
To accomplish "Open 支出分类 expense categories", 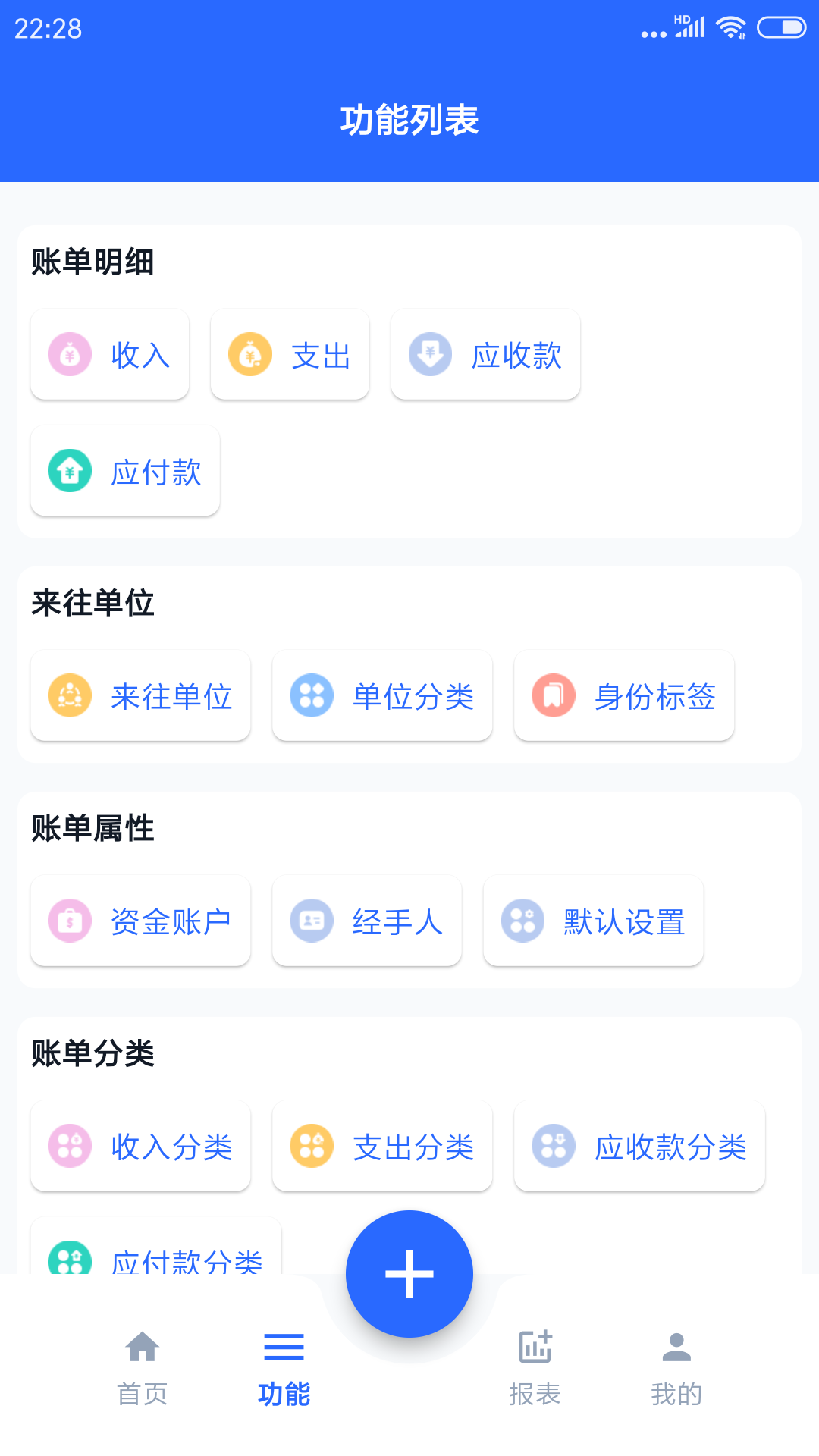I will pyautogui.click(x=382, y=1146).
